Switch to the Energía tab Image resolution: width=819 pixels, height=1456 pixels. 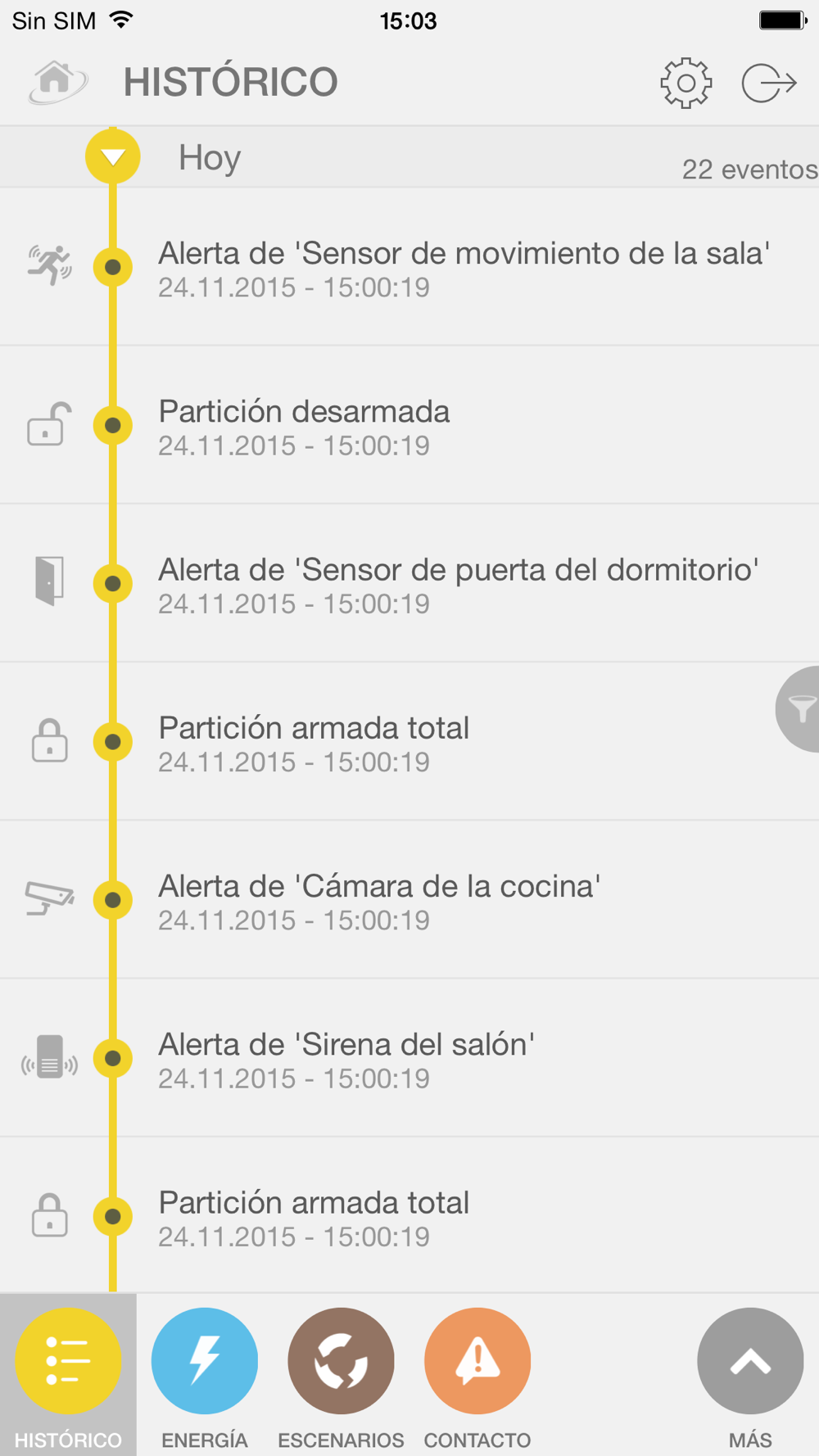point(205,1377)
